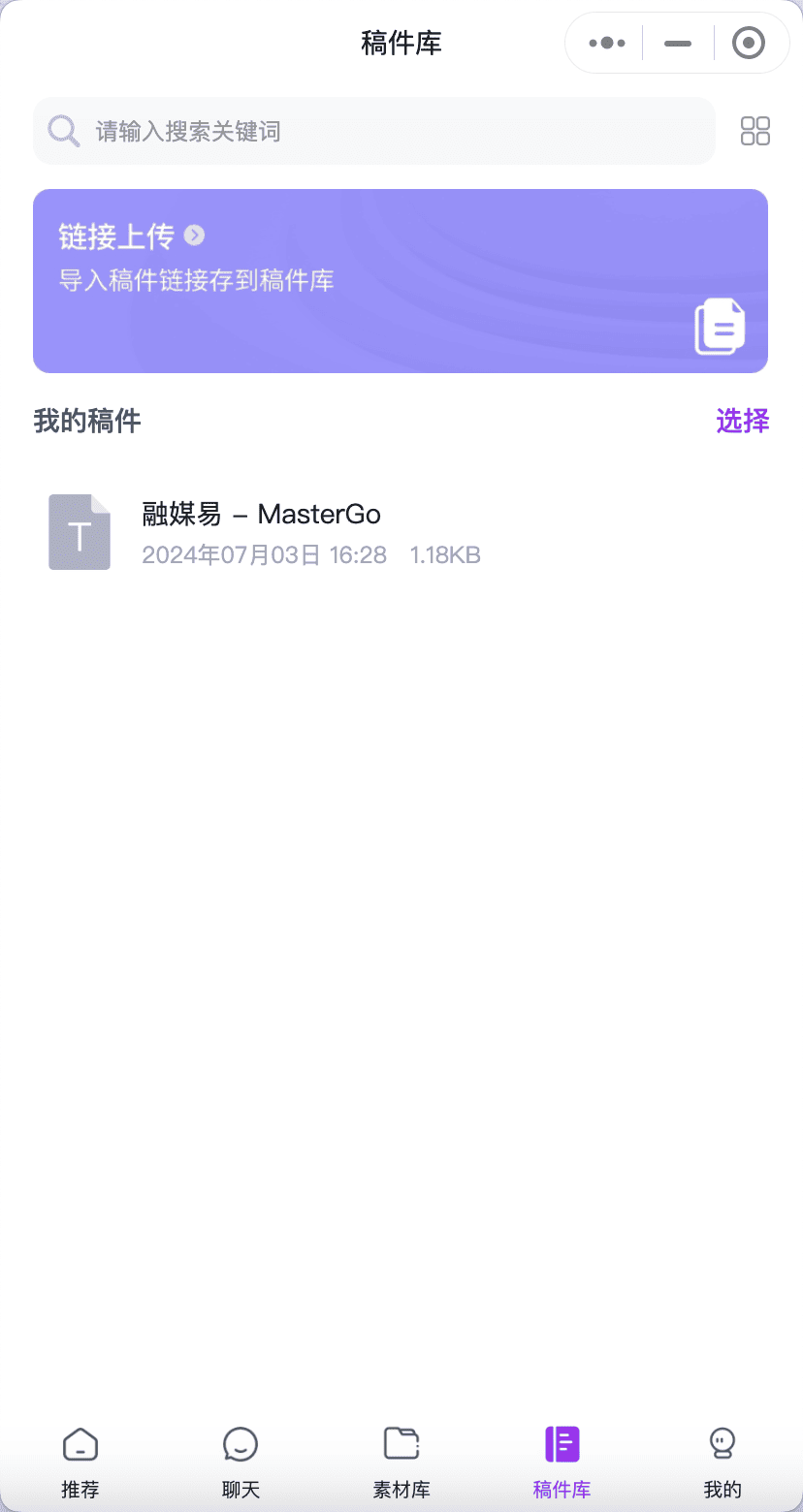Switch to grid view layout
Image resolution: width=803 pixels, height=1512 pixels.
click(755, 131)
